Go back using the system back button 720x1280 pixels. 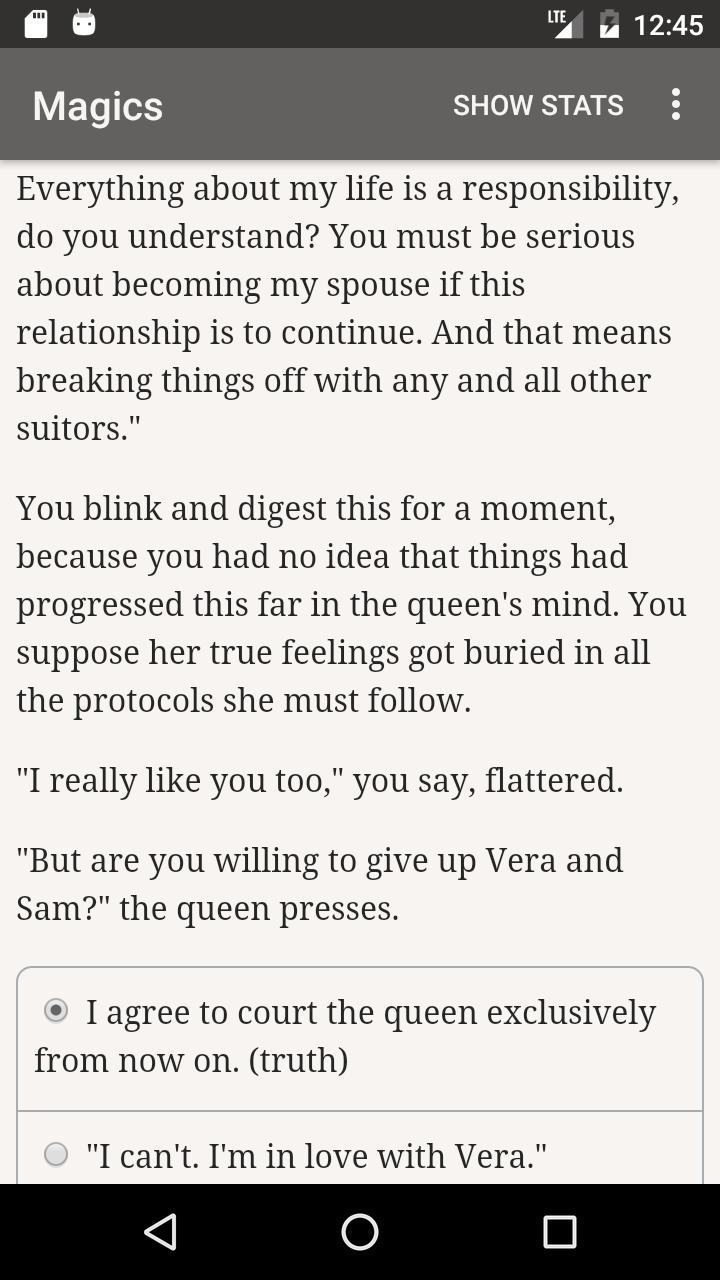point(160,1232)
